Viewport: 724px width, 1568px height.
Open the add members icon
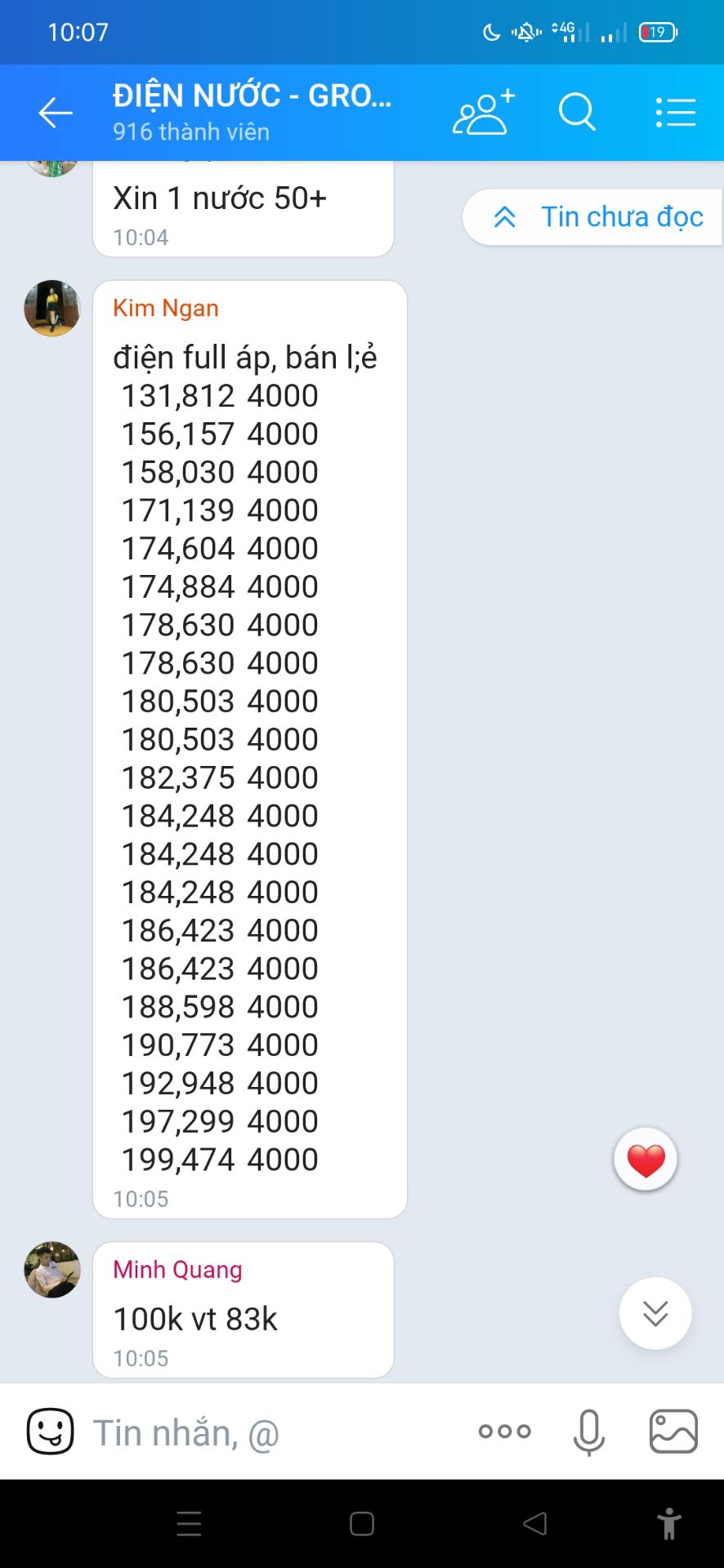coord(483,113)
